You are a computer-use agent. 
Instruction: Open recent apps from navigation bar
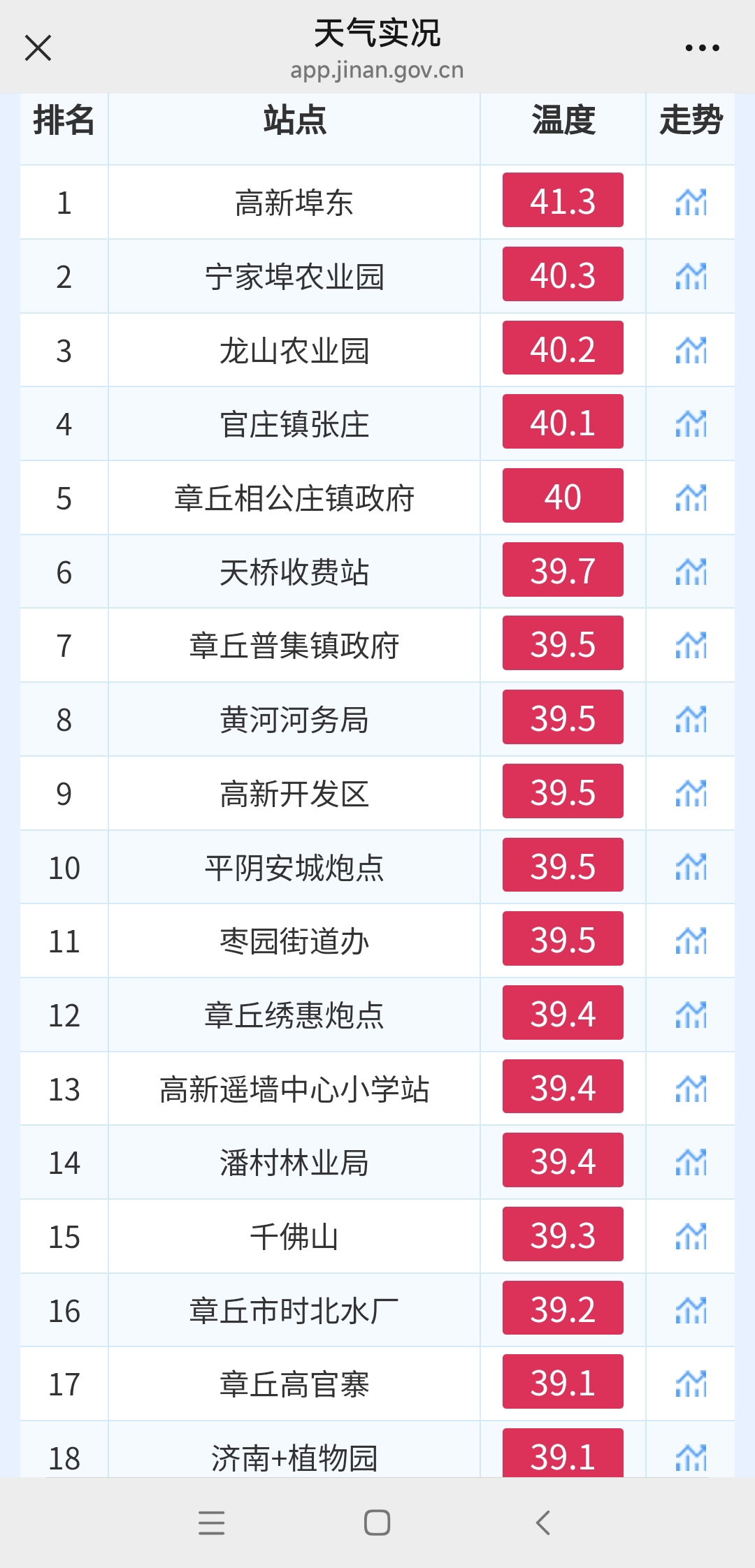click(x=211, y=1523)
